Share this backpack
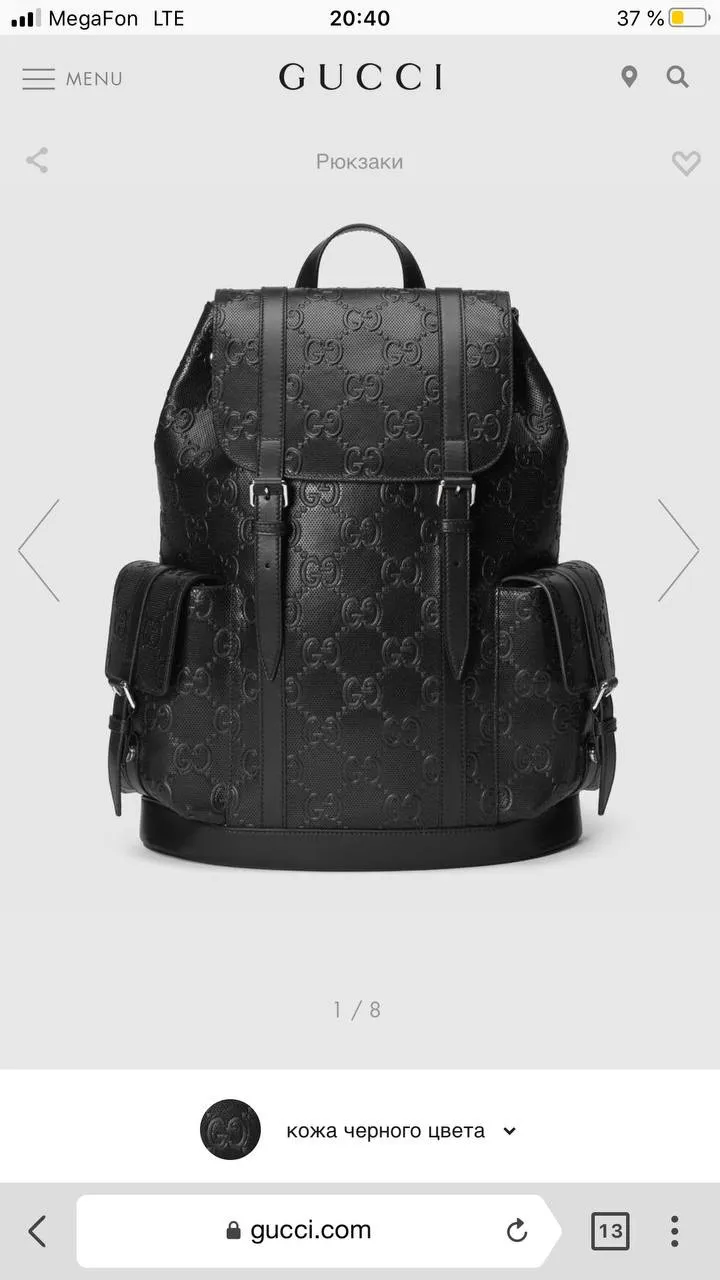Viewport: 720px width, 1280px height. 37,160
